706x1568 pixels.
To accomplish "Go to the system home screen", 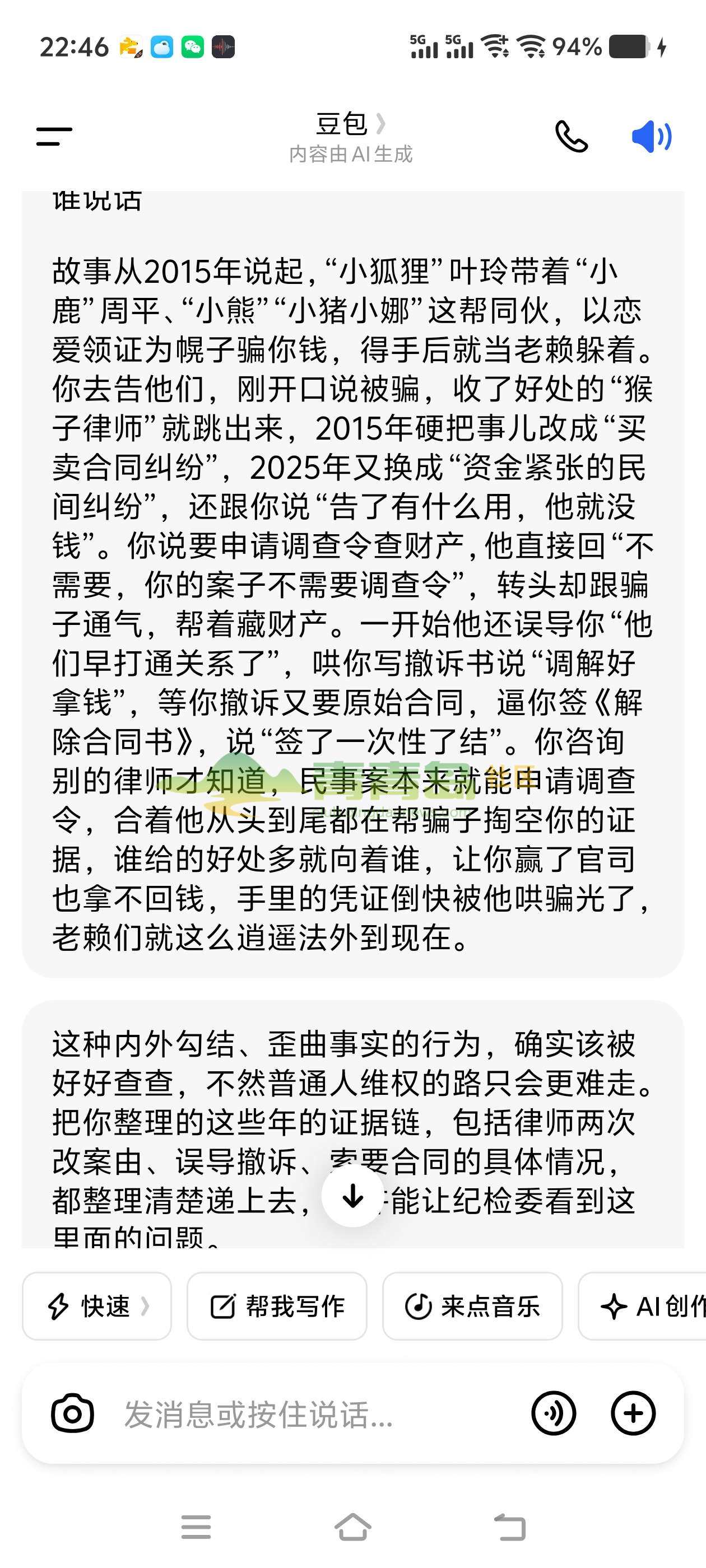I will (x=352, y=1527).
